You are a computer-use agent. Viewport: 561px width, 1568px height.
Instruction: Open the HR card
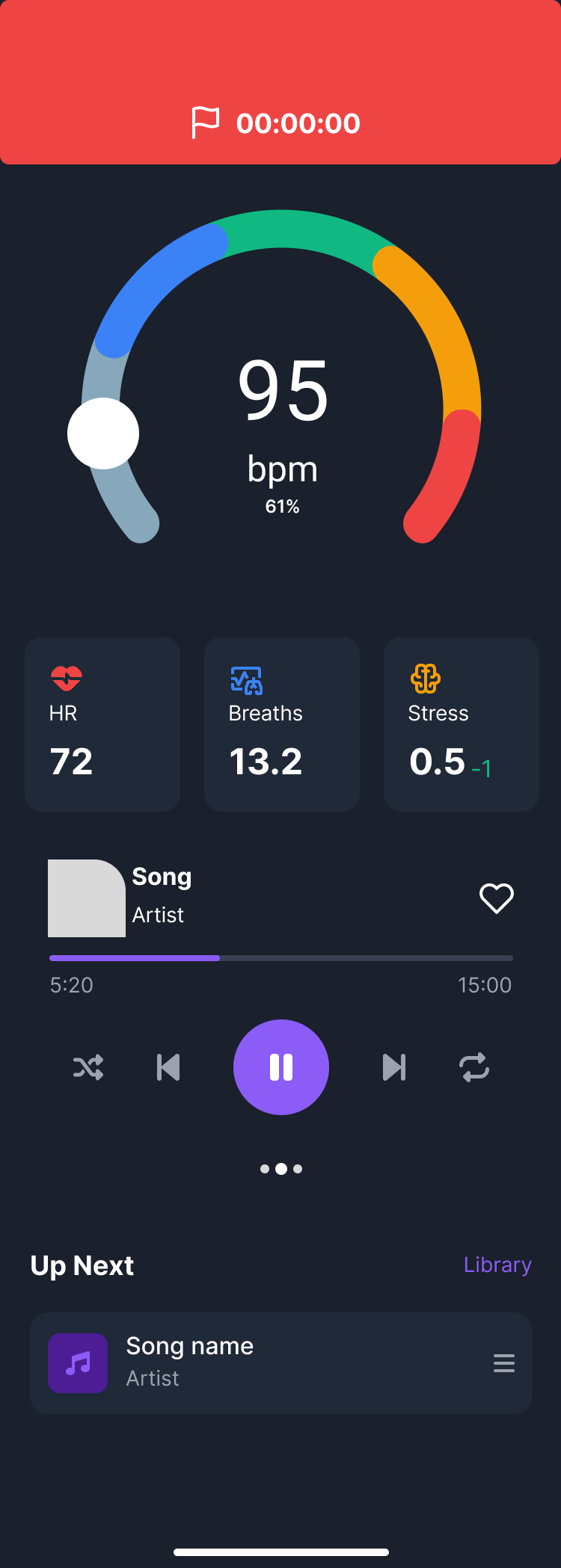(102, 723)
